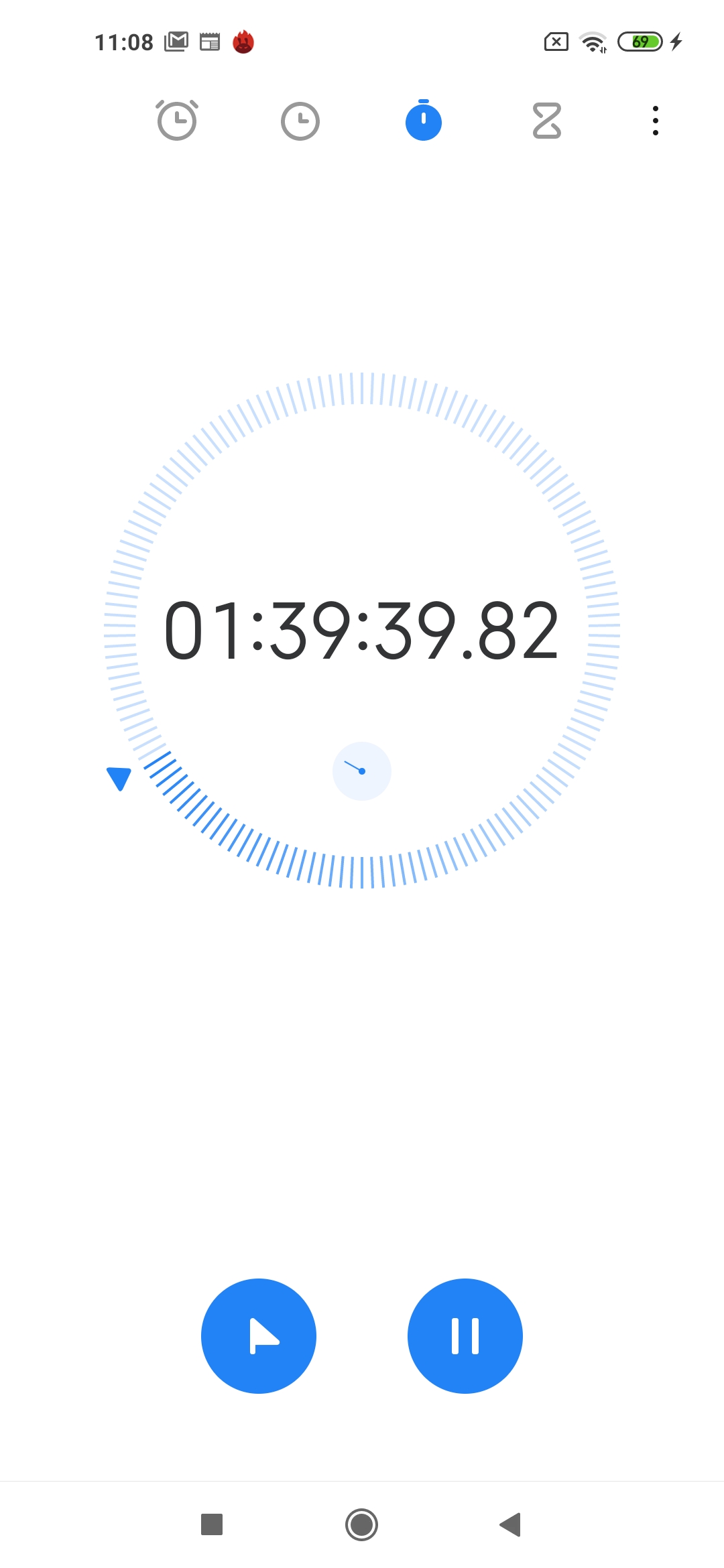Screen dimensions: 724x1568
Task: Pause the running stopwatch
Action: 465,1336
